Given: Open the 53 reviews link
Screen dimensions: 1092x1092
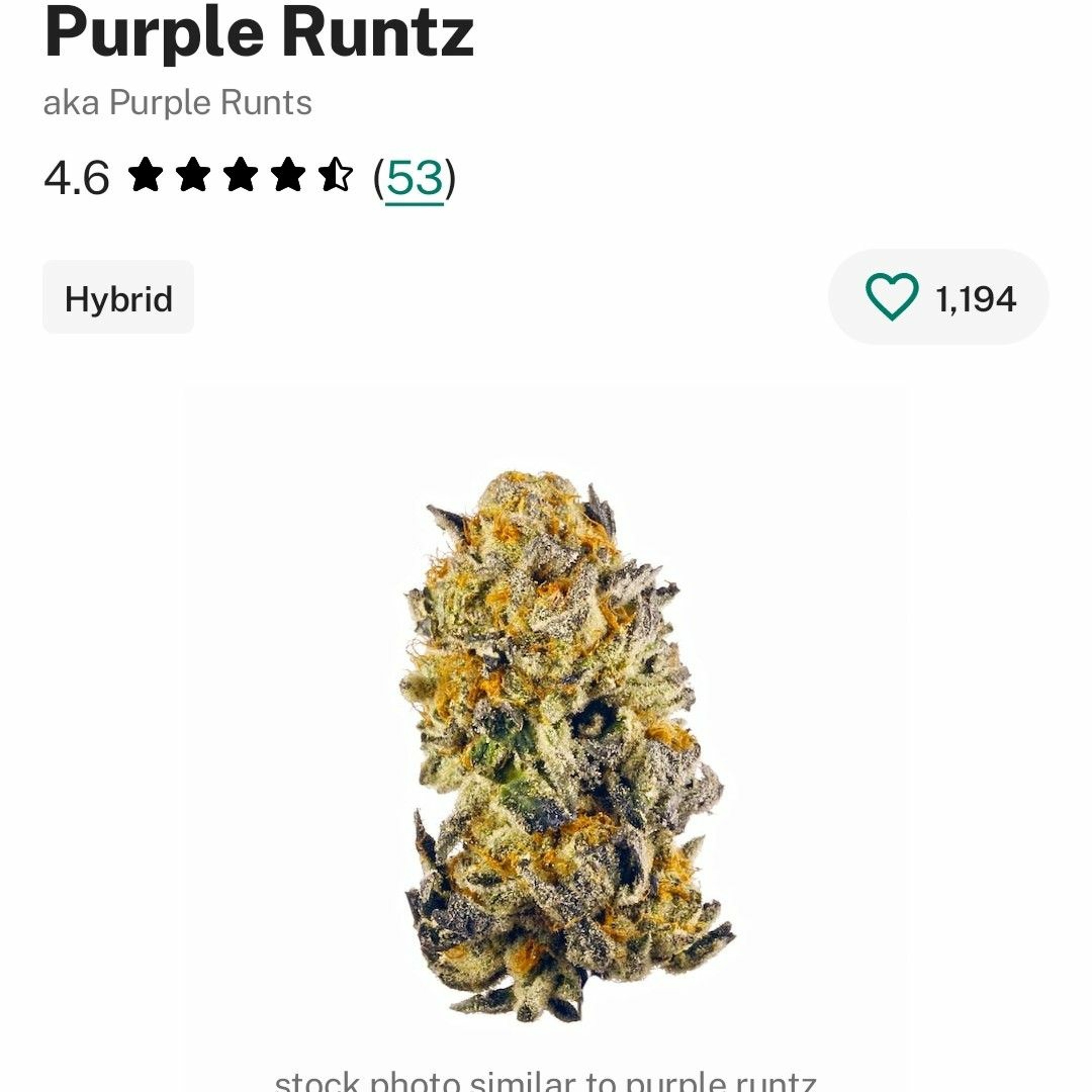Looking at the screenshot, I should pyautogui.click(x=414, y=178).
